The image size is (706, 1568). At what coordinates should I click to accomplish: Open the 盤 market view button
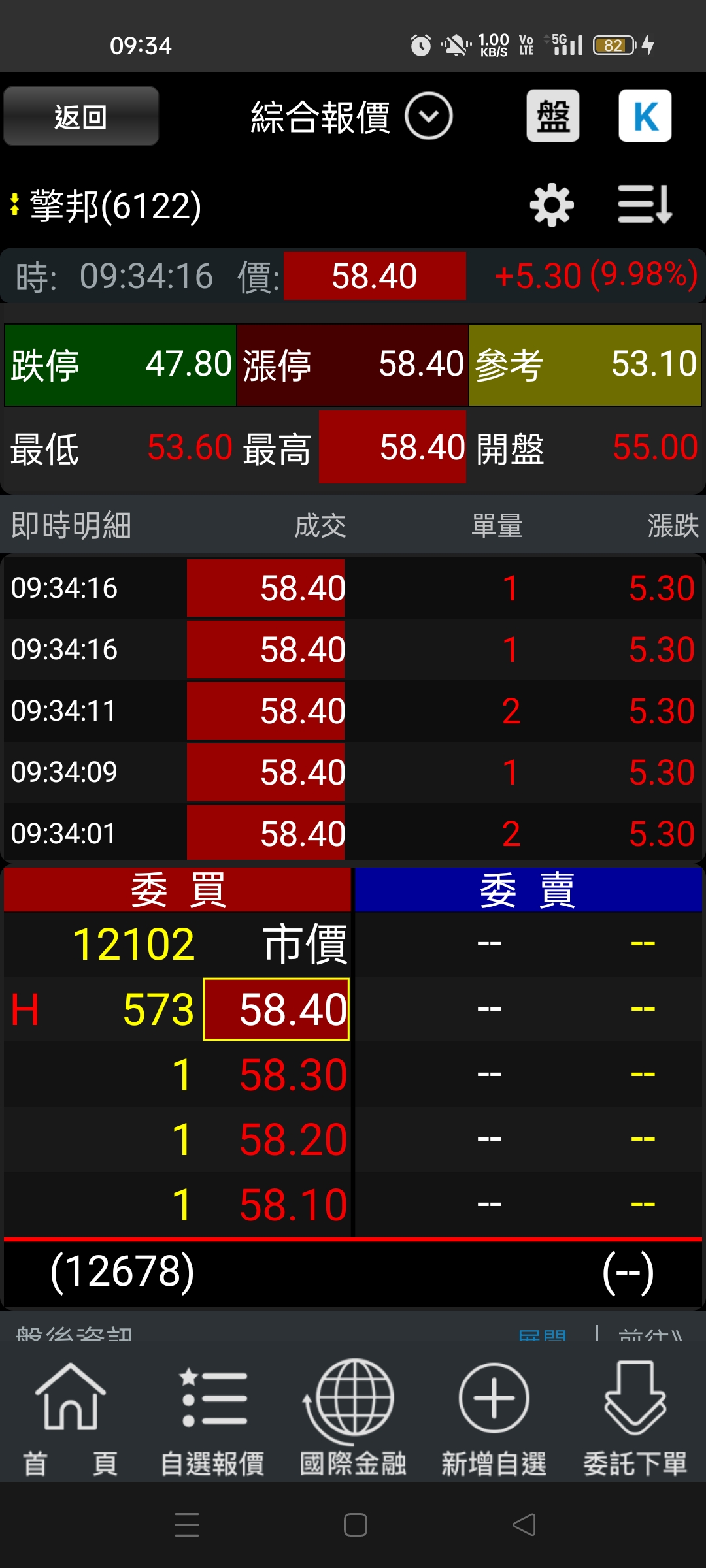(x=553, y=116)
